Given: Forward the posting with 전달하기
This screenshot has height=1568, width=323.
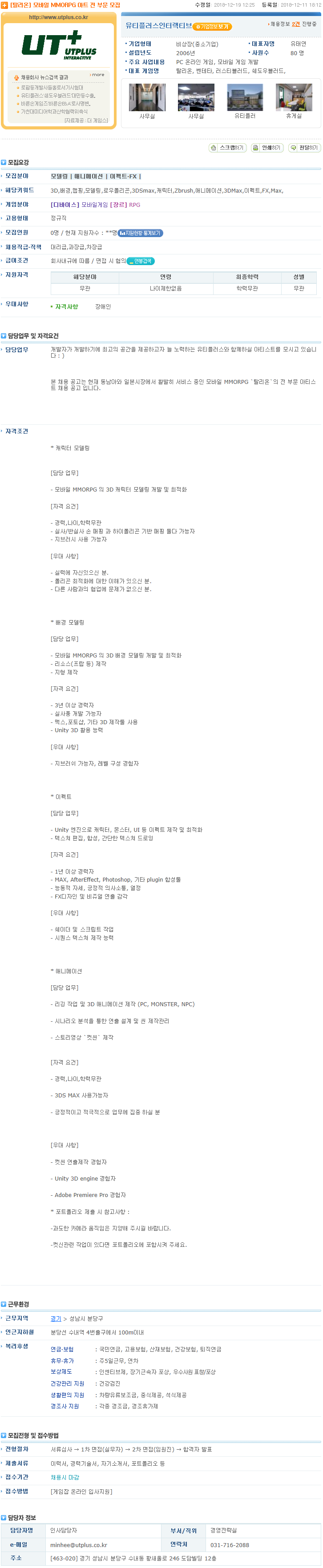Looking at the screenshot, I should (x=303, y=148).
